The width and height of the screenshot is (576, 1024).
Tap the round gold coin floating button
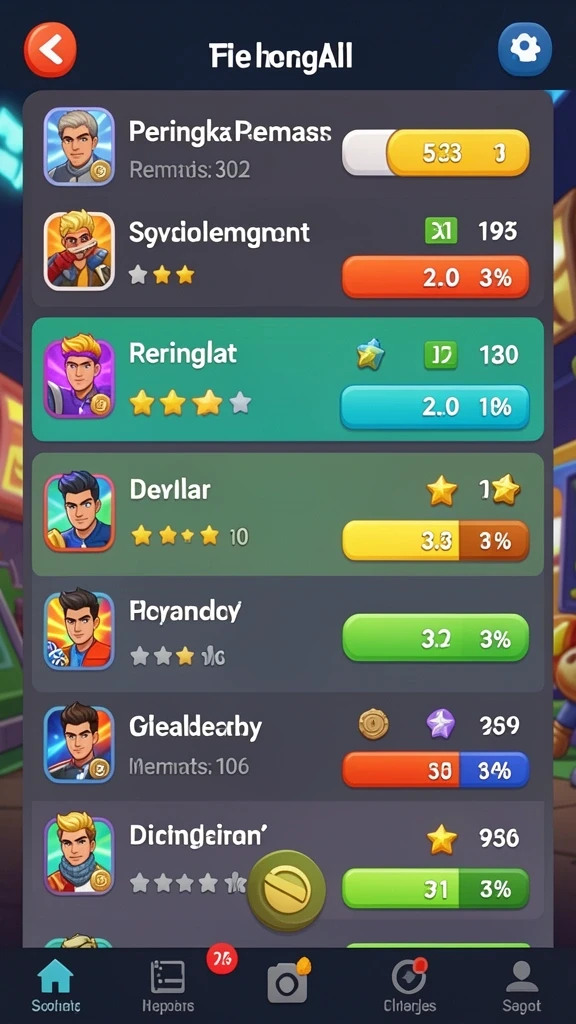click(286, 890)
